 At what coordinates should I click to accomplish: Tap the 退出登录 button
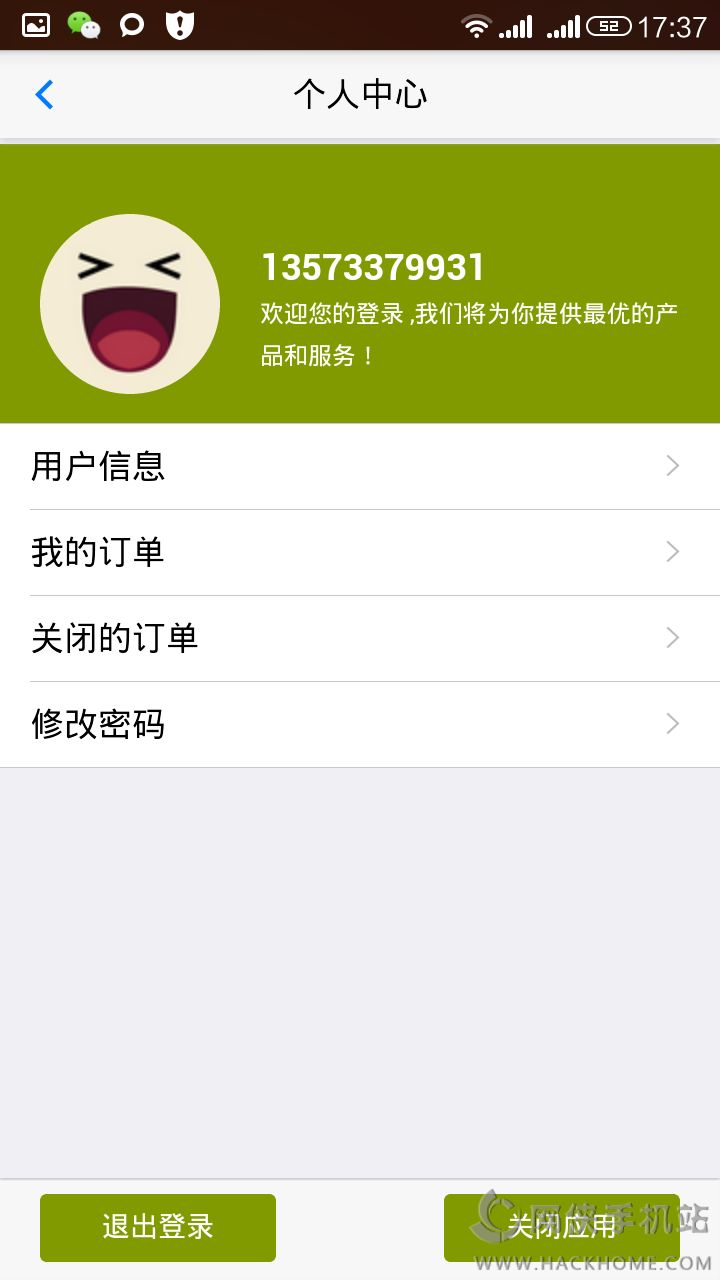point(158,1227)
